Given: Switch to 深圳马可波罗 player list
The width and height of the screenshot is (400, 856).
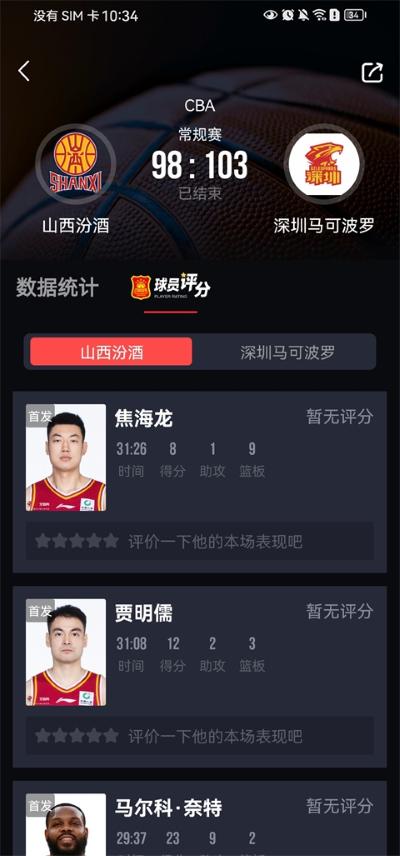Looking at the screenshot, I should (288, 352).
